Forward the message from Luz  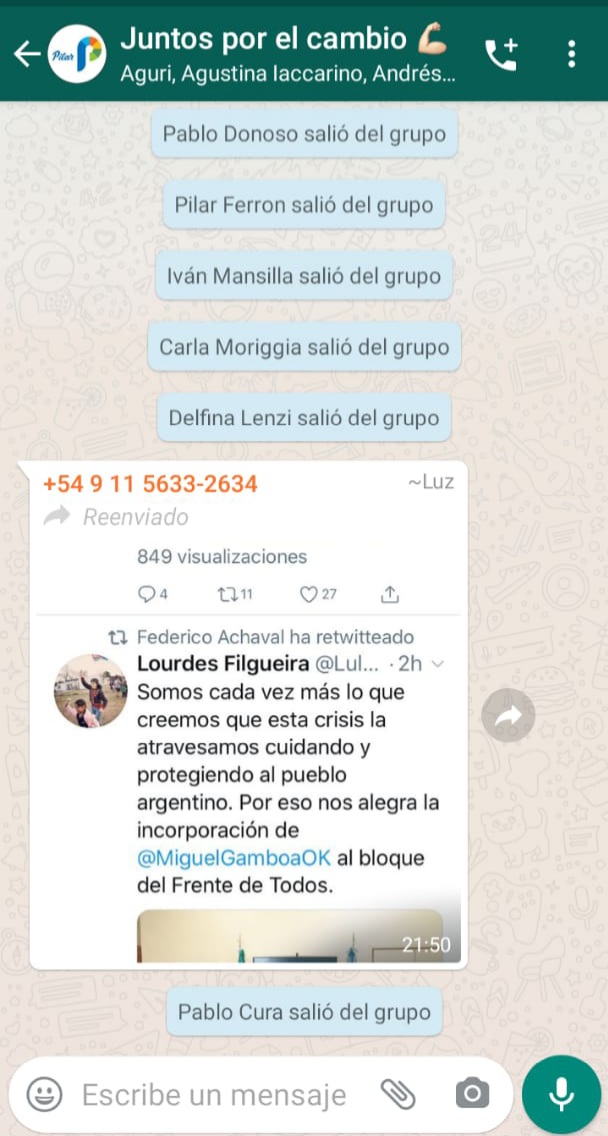[508, 715]
